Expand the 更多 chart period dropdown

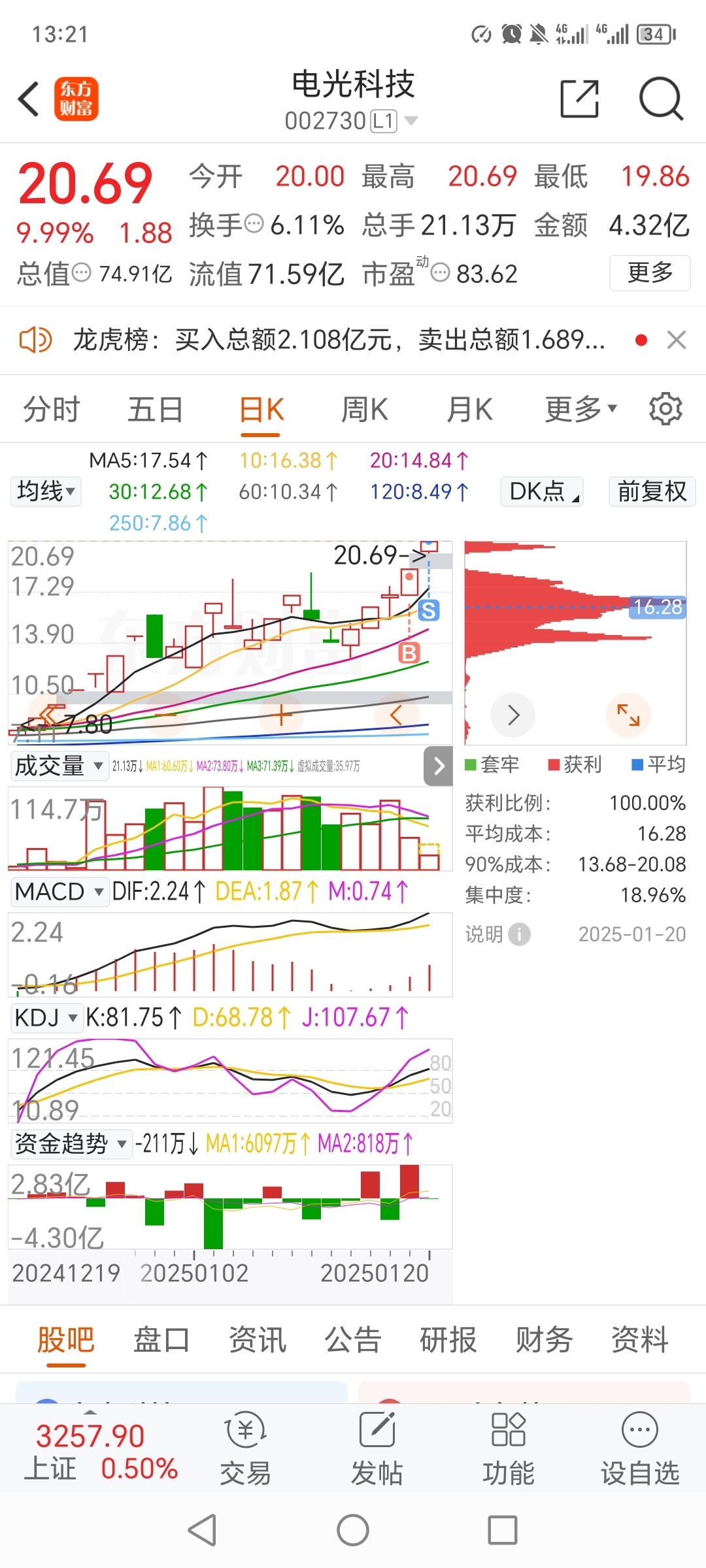580,410
